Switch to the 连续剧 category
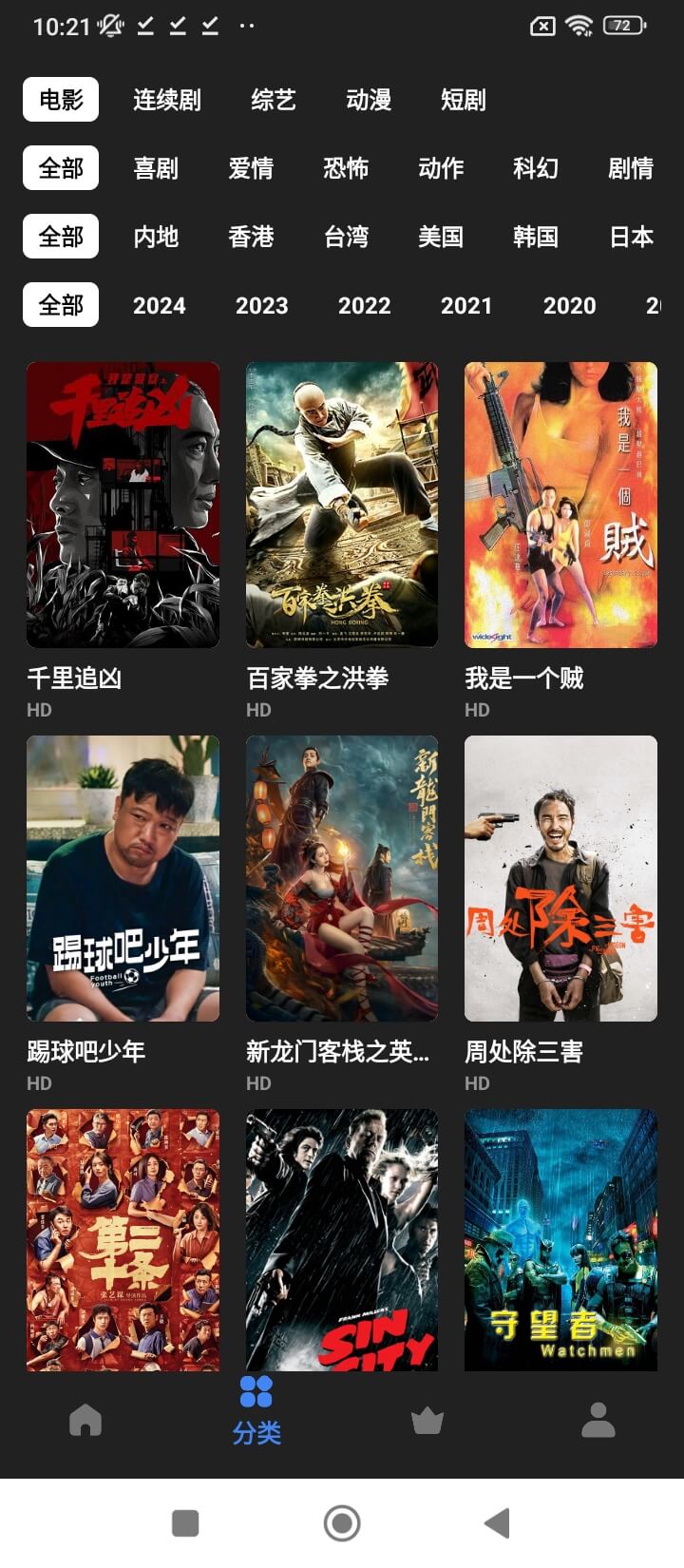This screenshot has width=684, height=1568. tap(166, 100)
